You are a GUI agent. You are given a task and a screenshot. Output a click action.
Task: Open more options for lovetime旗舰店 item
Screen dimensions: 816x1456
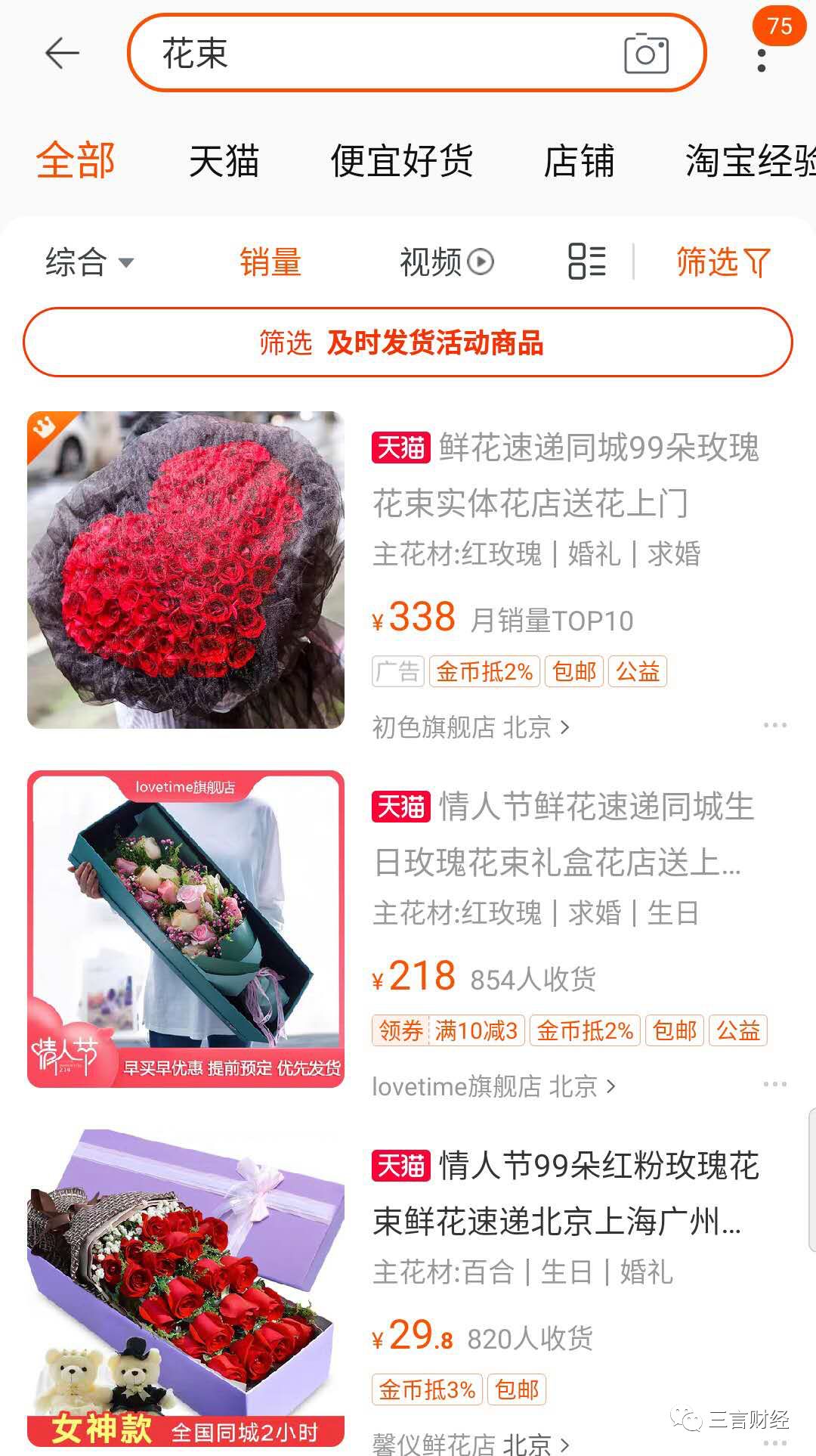point(774,1084)
